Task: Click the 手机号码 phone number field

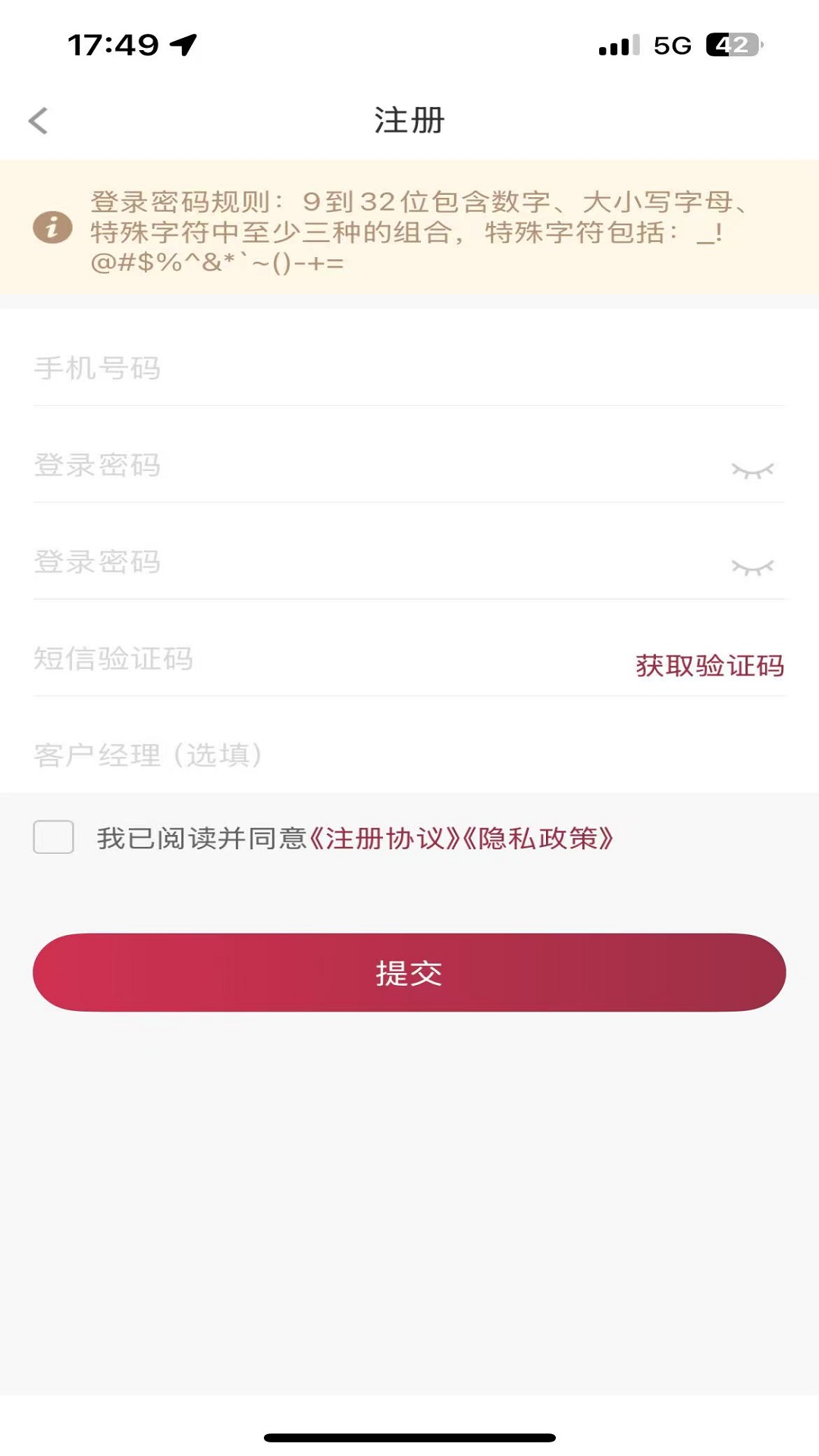Action: click(x=303, y=369)
